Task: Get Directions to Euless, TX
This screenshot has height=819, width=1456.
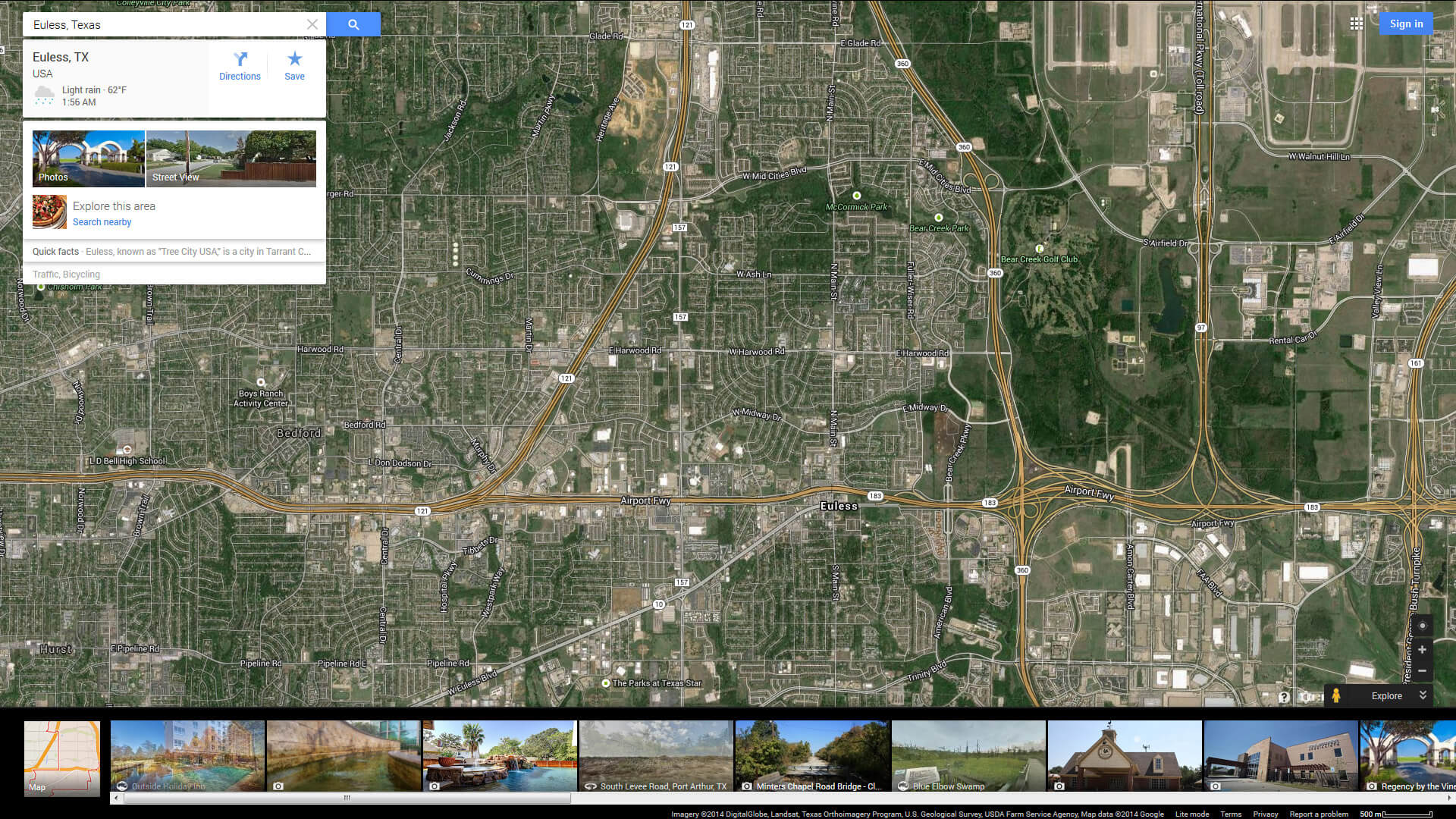Action: (240, 66)
